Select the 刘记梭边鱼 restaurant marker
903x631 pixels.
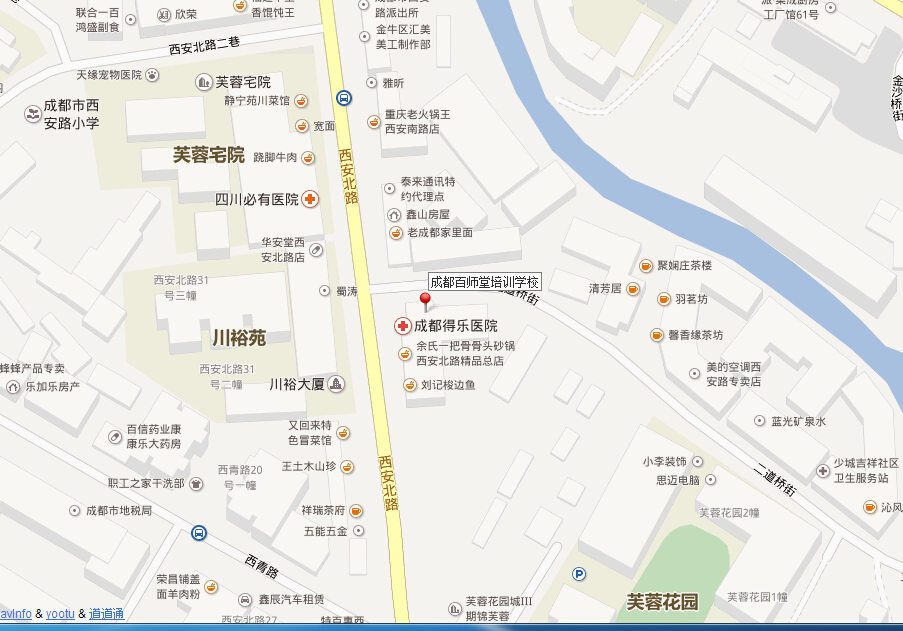pyautogui.click(x=410, y=385)
